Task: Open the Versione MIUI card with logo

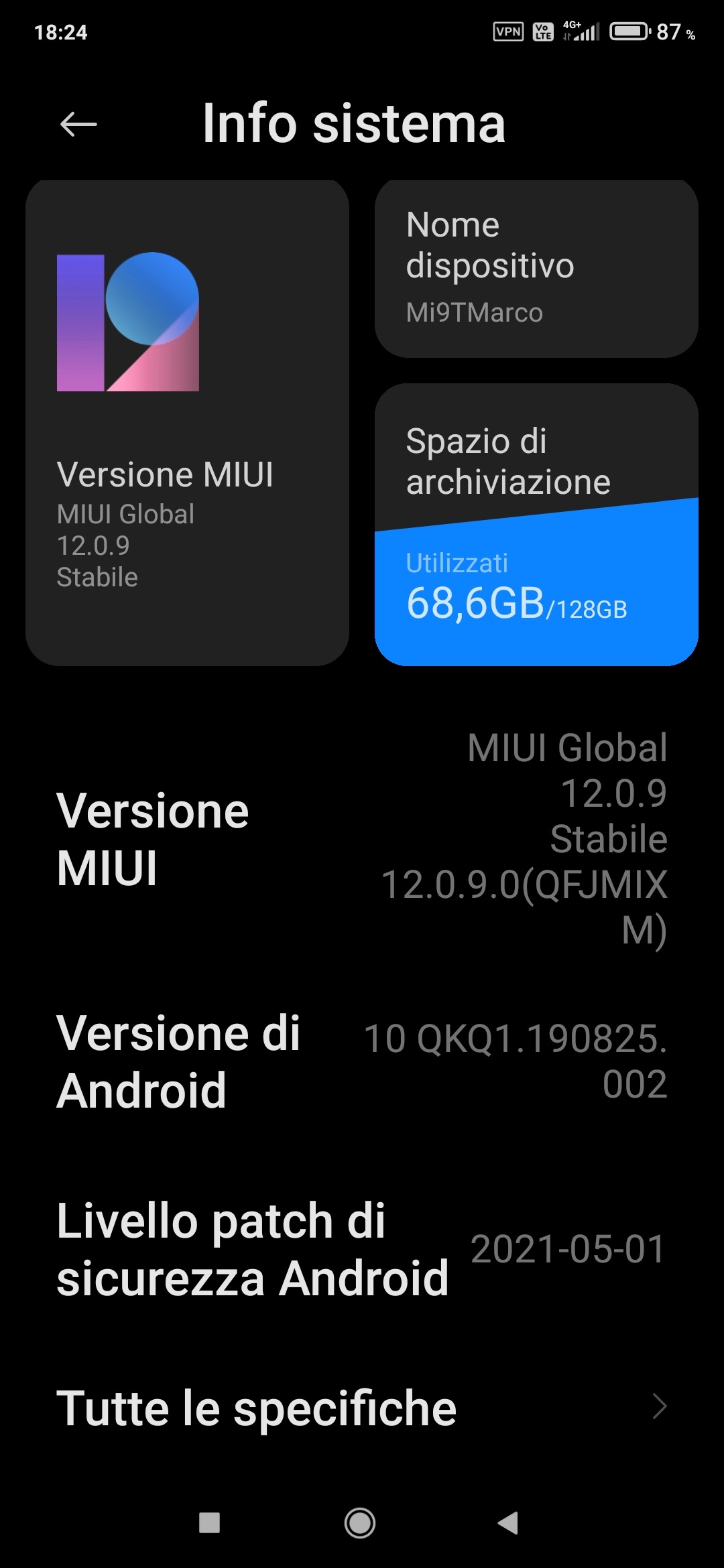Action: click(x=187, y=423)
